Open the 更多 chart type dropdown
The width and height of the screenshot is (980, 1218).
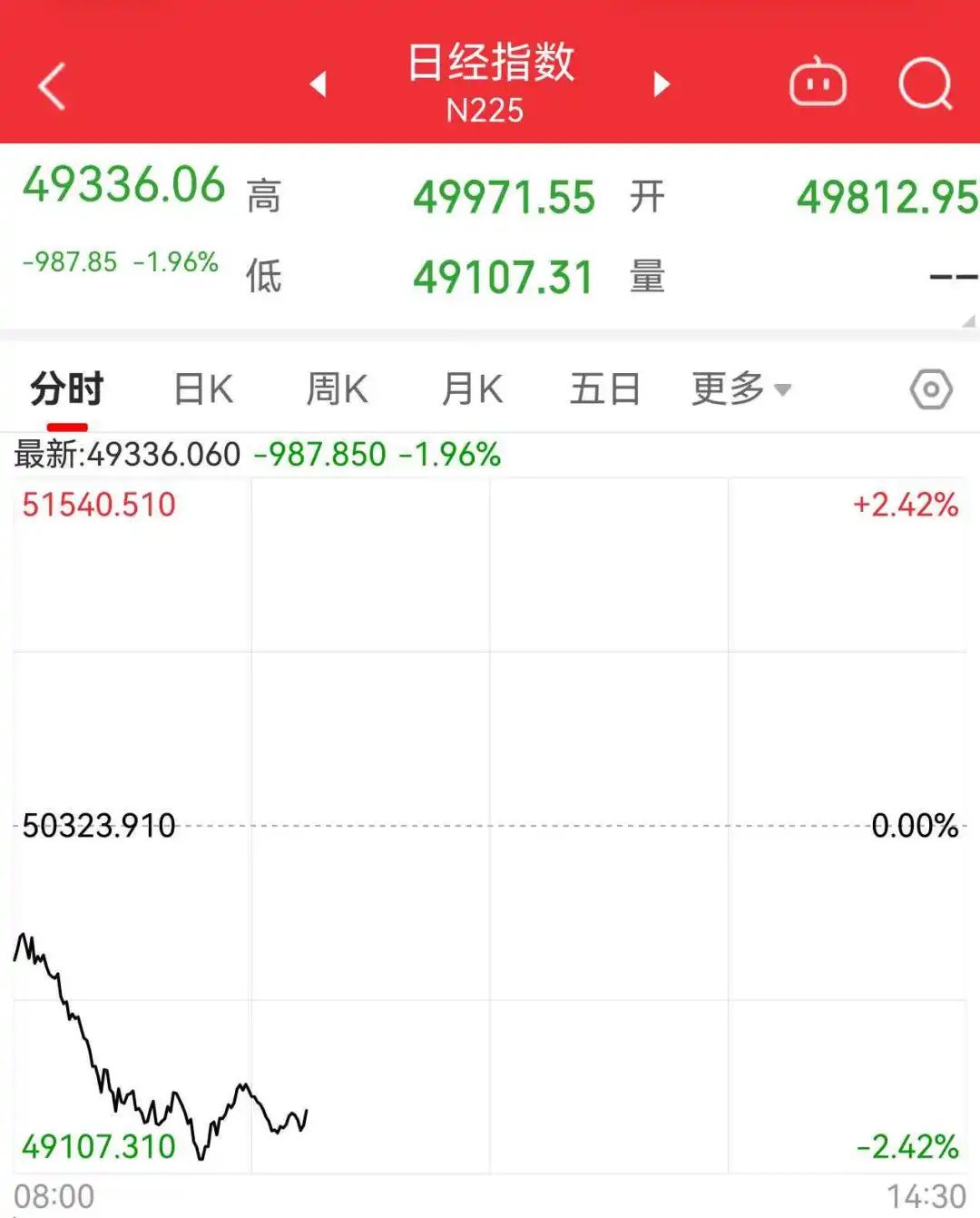741,388
